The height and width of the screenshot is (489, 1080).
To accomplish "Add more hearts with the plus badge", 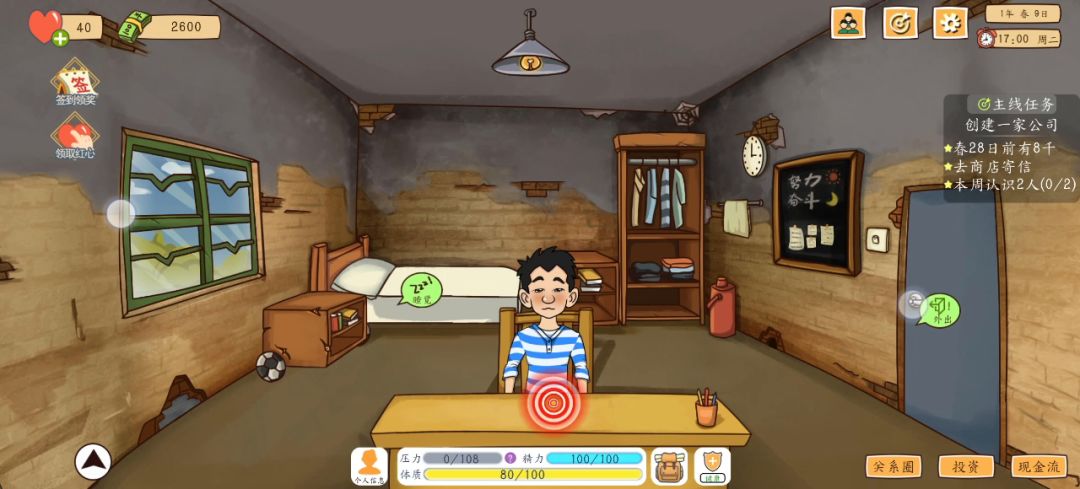I will click(x=61, y=39).
